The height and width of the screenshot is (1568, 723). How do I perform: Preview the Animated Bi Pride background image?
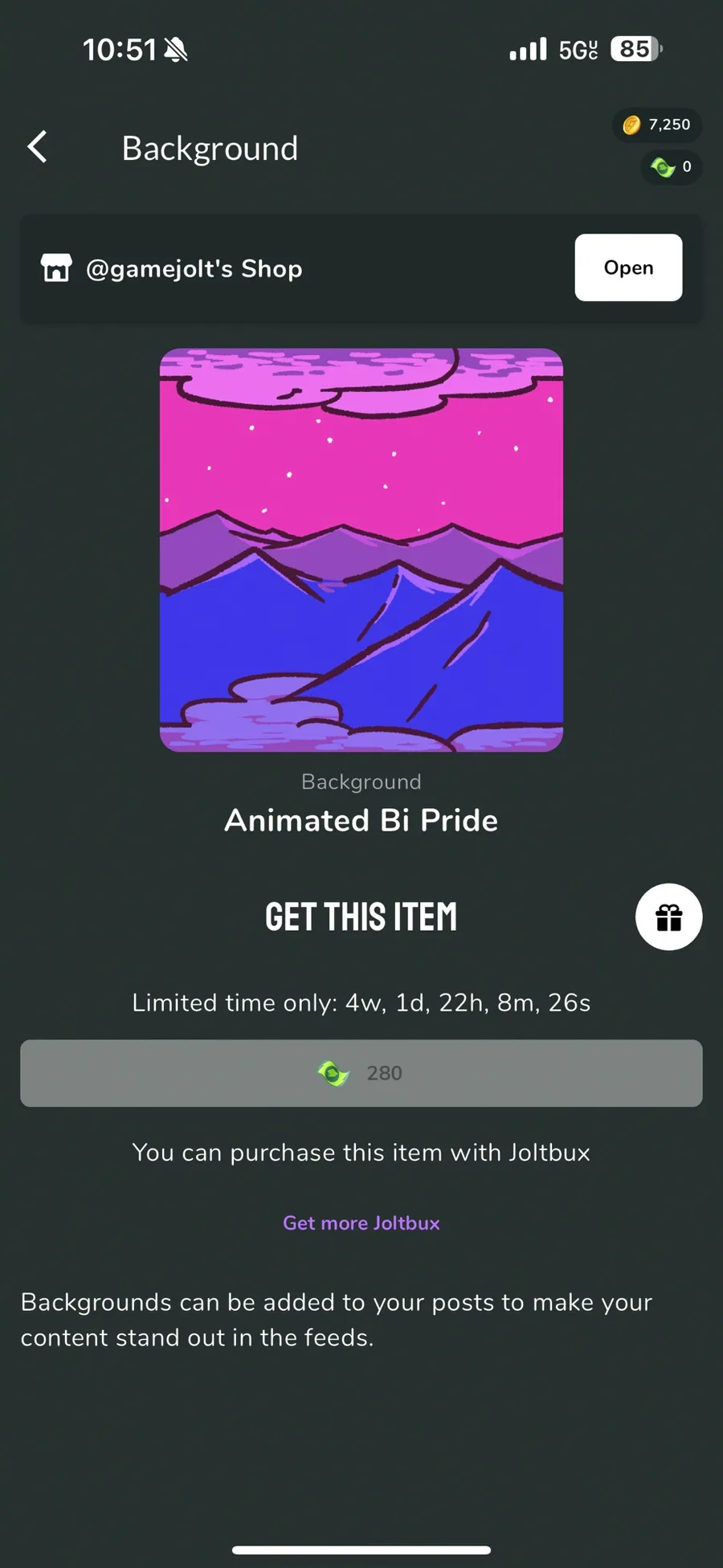[x=361, y=550]
